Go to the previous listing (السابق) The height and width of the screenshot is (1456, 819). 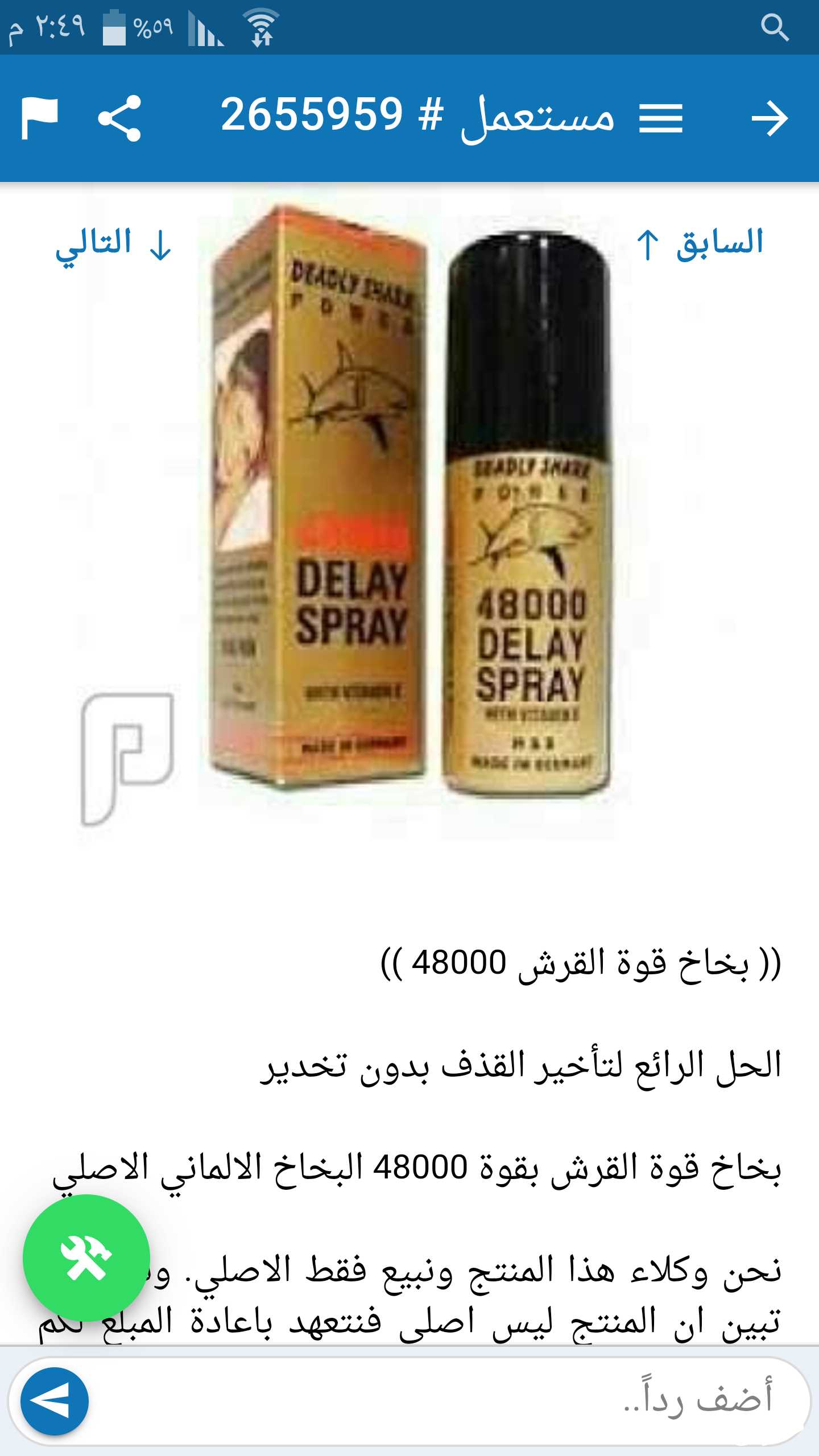tap(700, 243)
